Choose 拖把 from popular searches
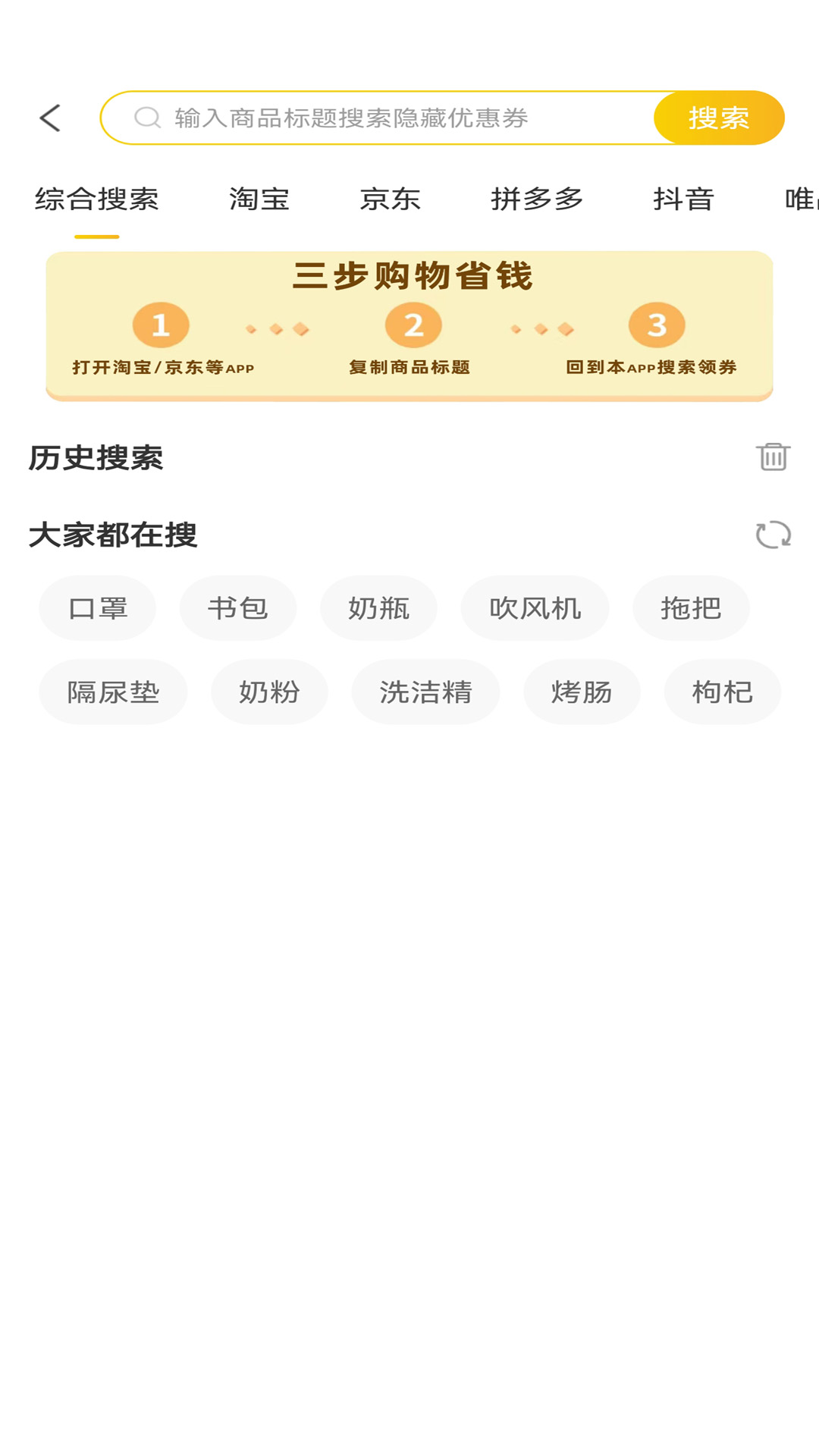 coord(690,608)
